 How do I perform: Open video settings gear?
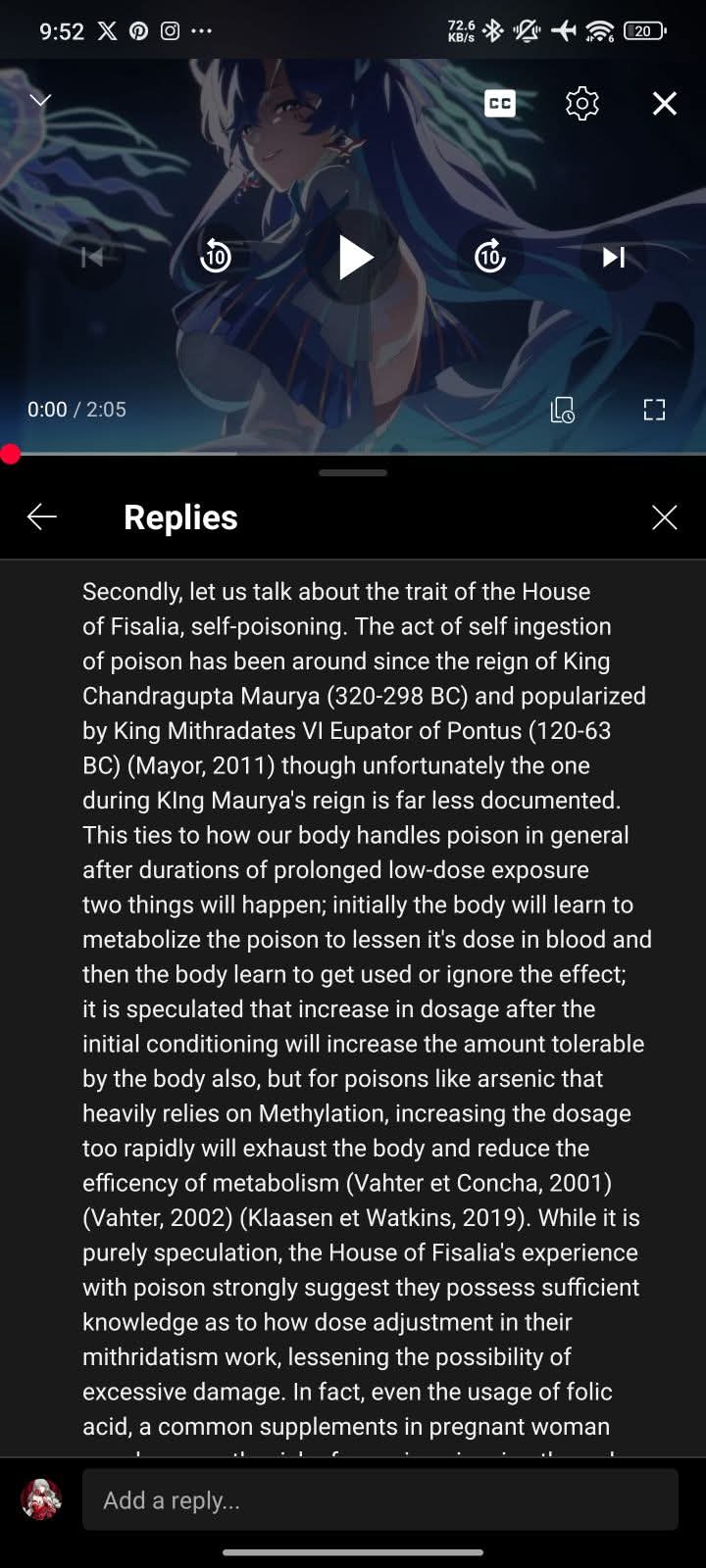click(x=582, y=103)
